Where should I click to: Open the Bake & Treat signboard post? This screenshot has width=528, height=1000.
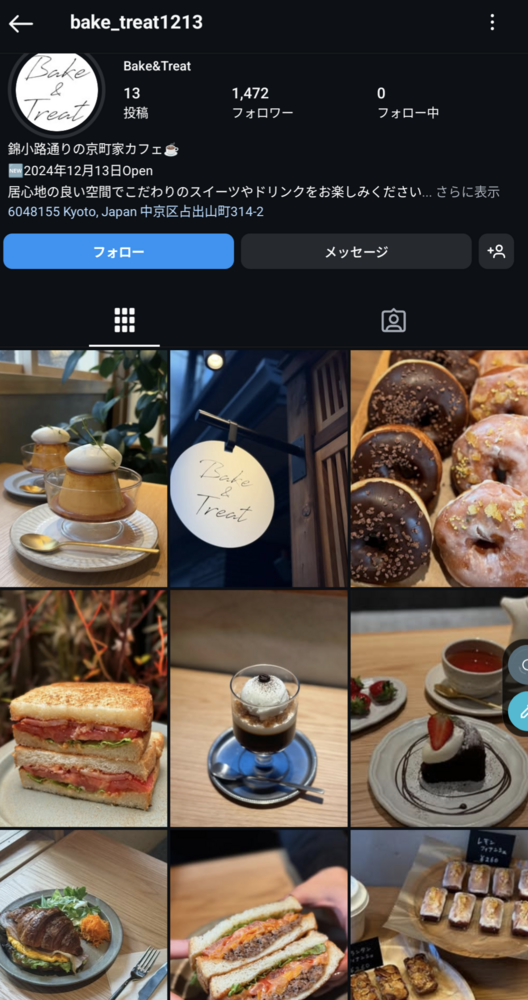pos(259,468)
